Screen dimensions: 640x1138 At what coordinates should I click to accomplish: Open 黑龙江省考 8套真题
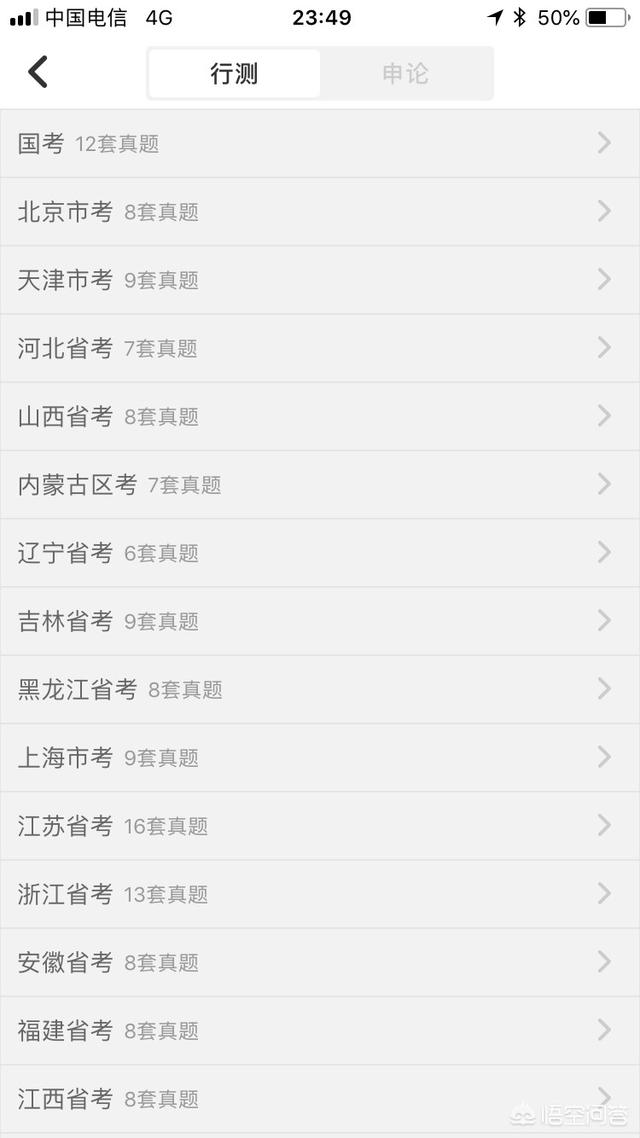click(320, 689)
